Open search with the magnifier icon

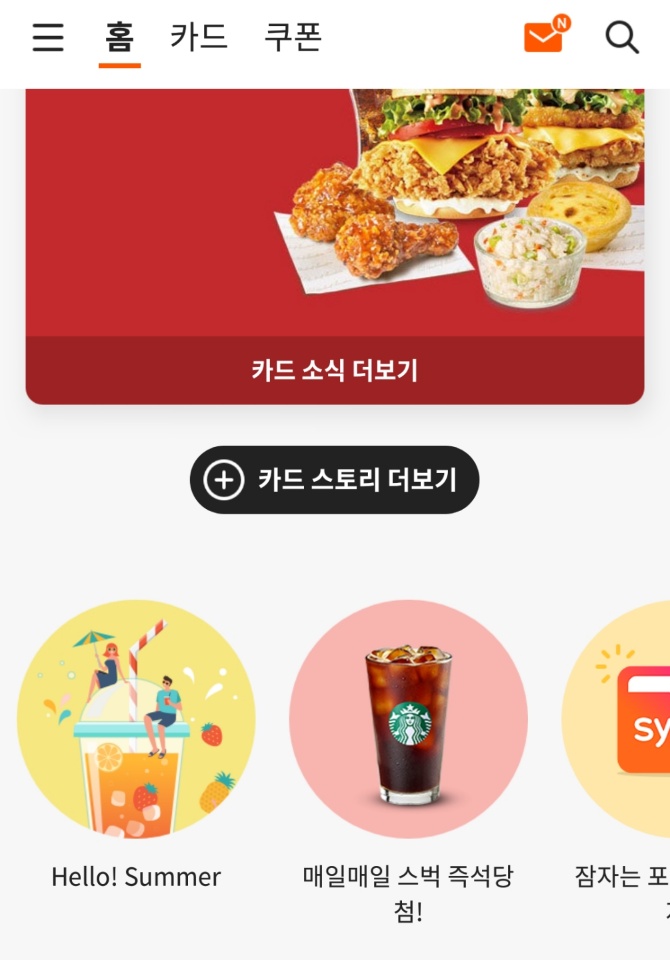click(x=622, y=38)
